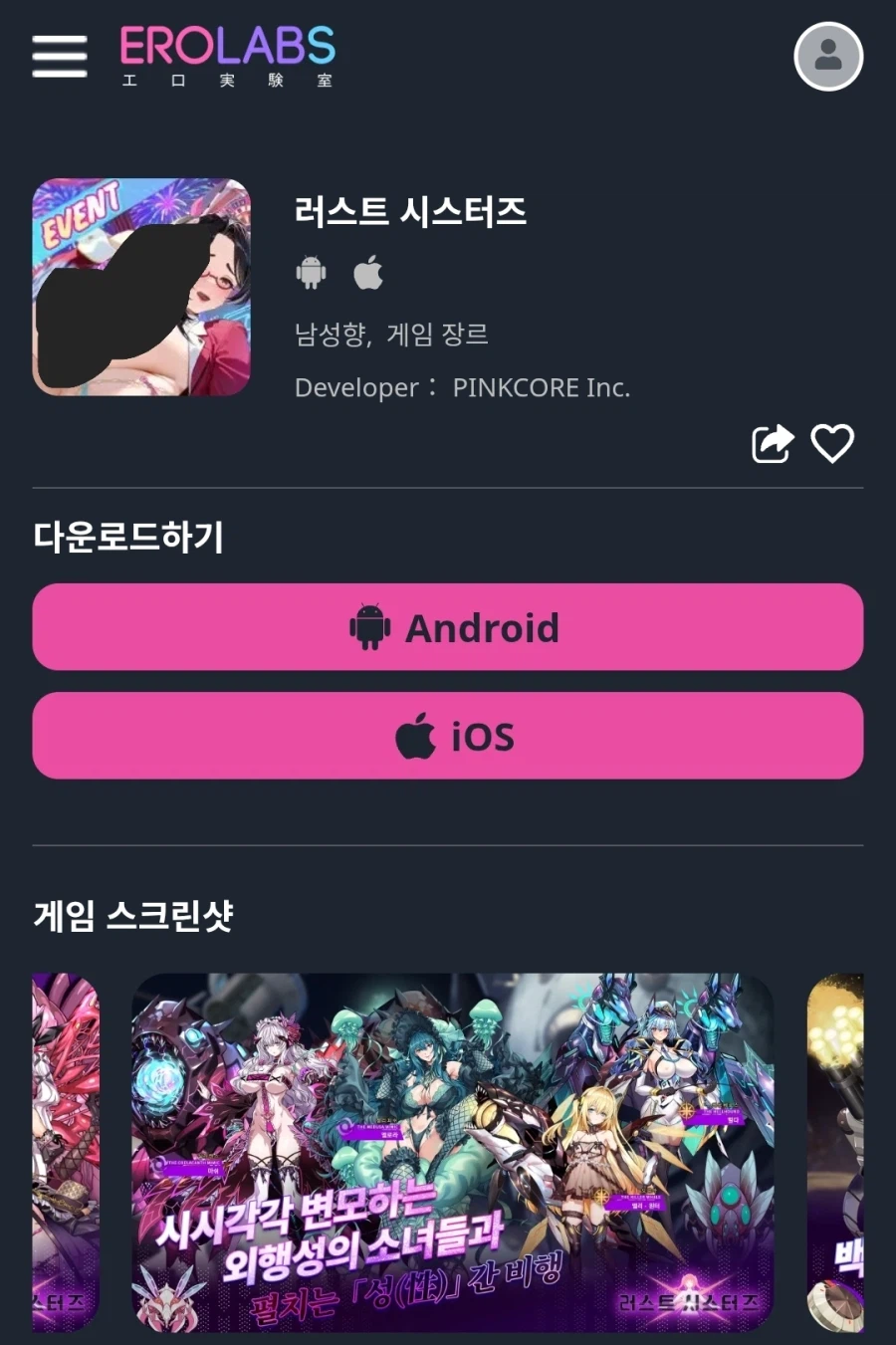This screenshot has width=896, height=1345.
Task: Select the 남성향 genre tag
Action: coord(324,336)
